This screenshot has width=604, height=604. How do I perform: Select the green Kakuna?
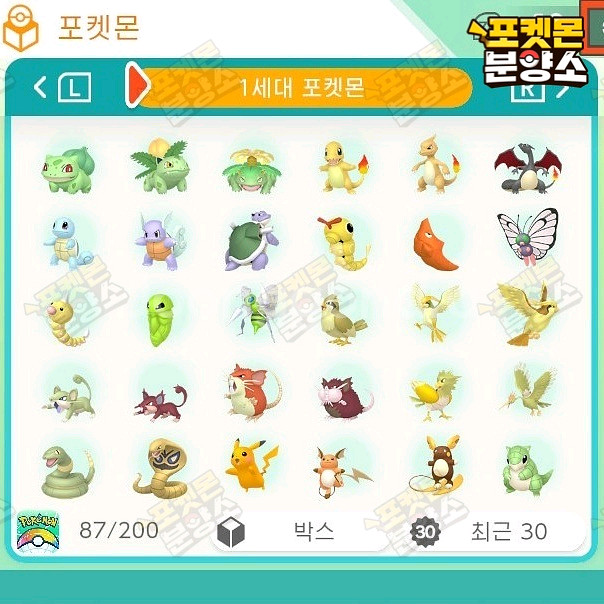point(160,318)
